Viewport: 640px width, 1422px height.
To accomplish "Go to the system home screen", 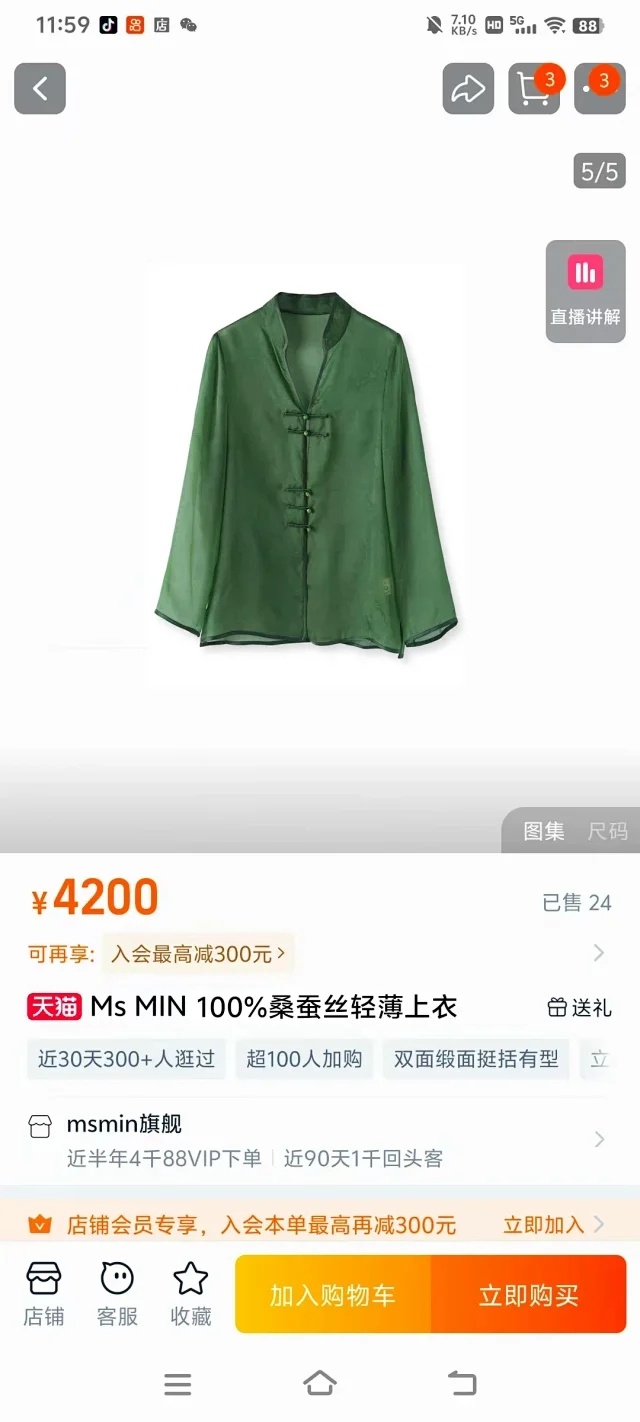I will click(319, 1384).
